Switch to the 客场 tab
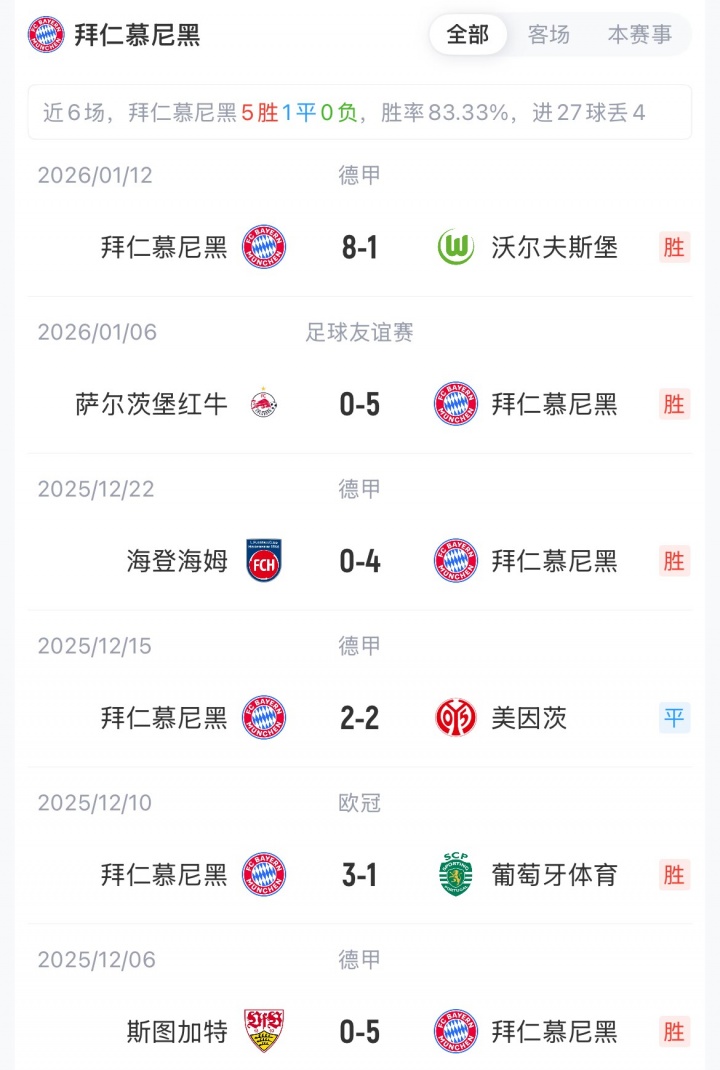The image size is (720, 1070). point(549,35)
